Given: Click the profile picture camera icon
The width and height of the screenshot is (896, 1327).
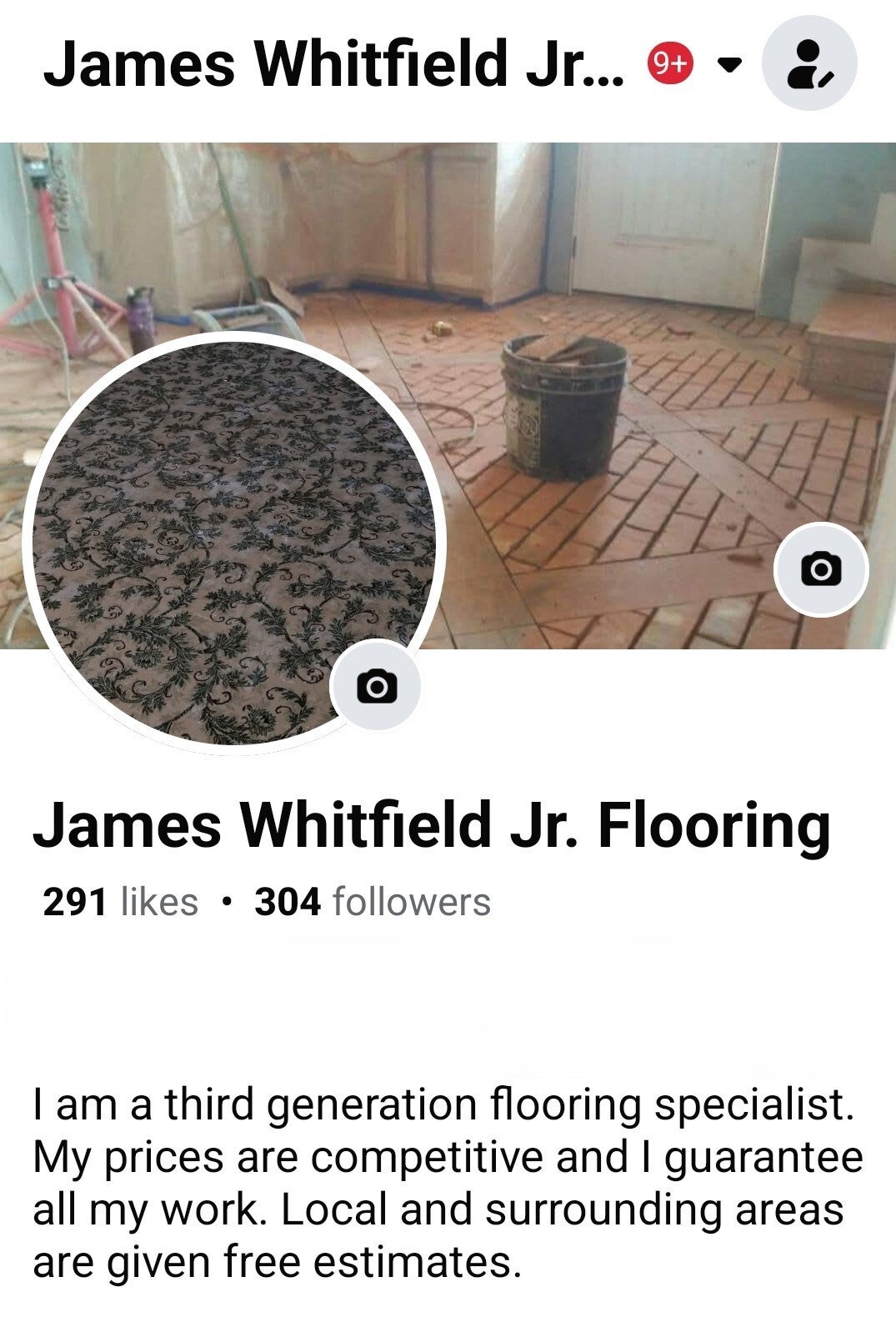Looking at the screenshot, I should coord(377,687).
